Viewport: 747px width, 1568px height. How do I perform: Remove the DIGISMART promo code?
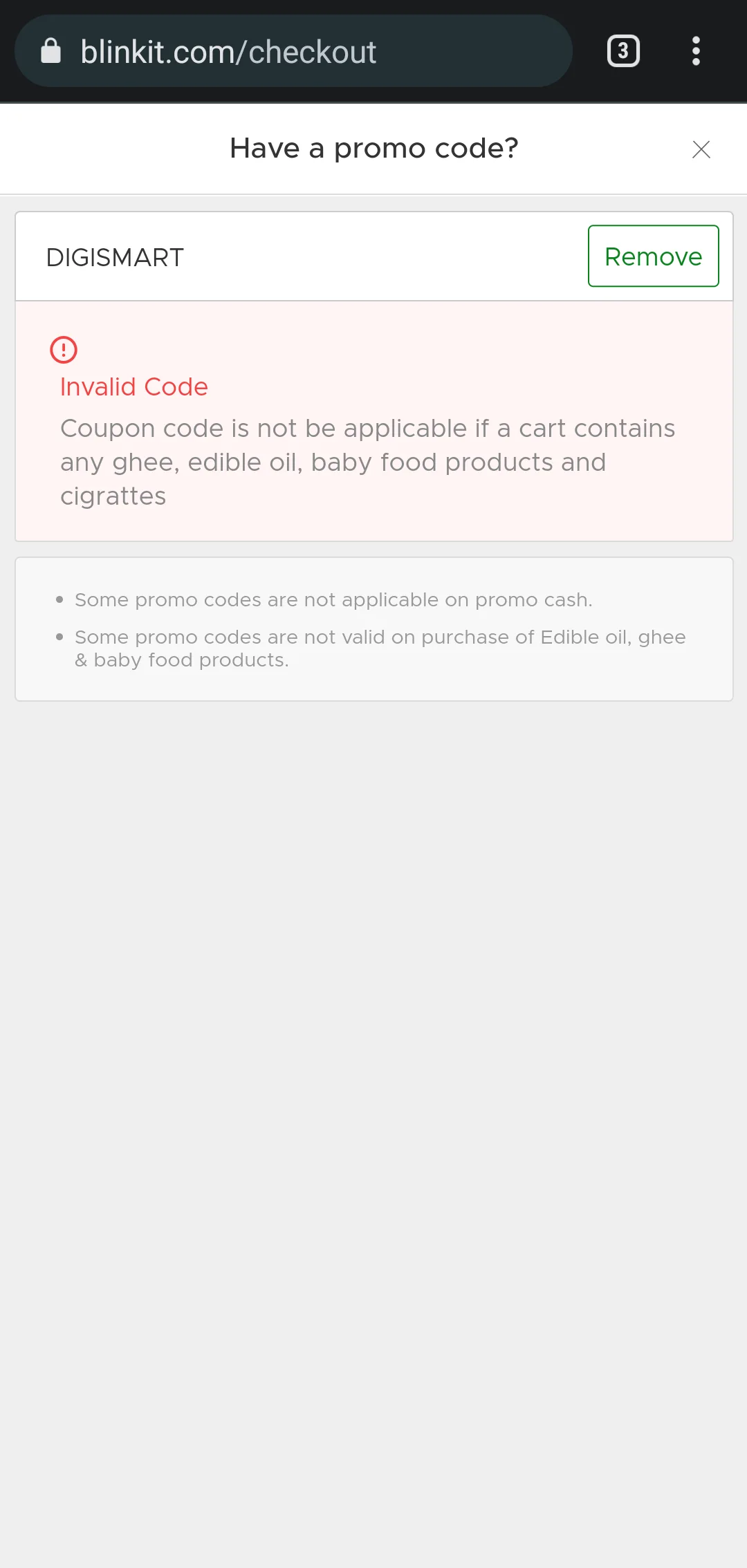[653, 256]
